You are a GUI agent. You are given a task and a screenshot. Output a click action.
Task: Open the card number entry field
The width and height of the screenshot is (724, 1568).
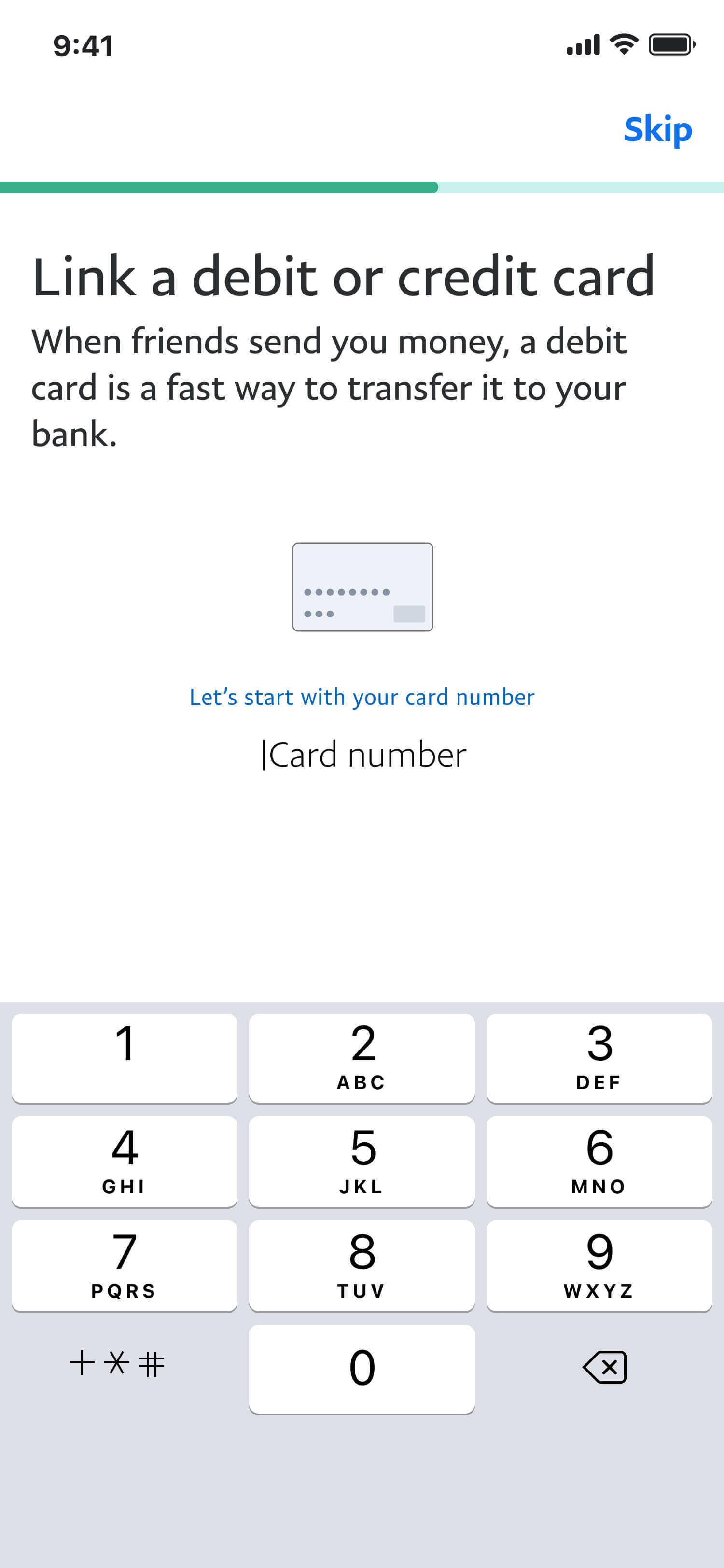(363, 754)
